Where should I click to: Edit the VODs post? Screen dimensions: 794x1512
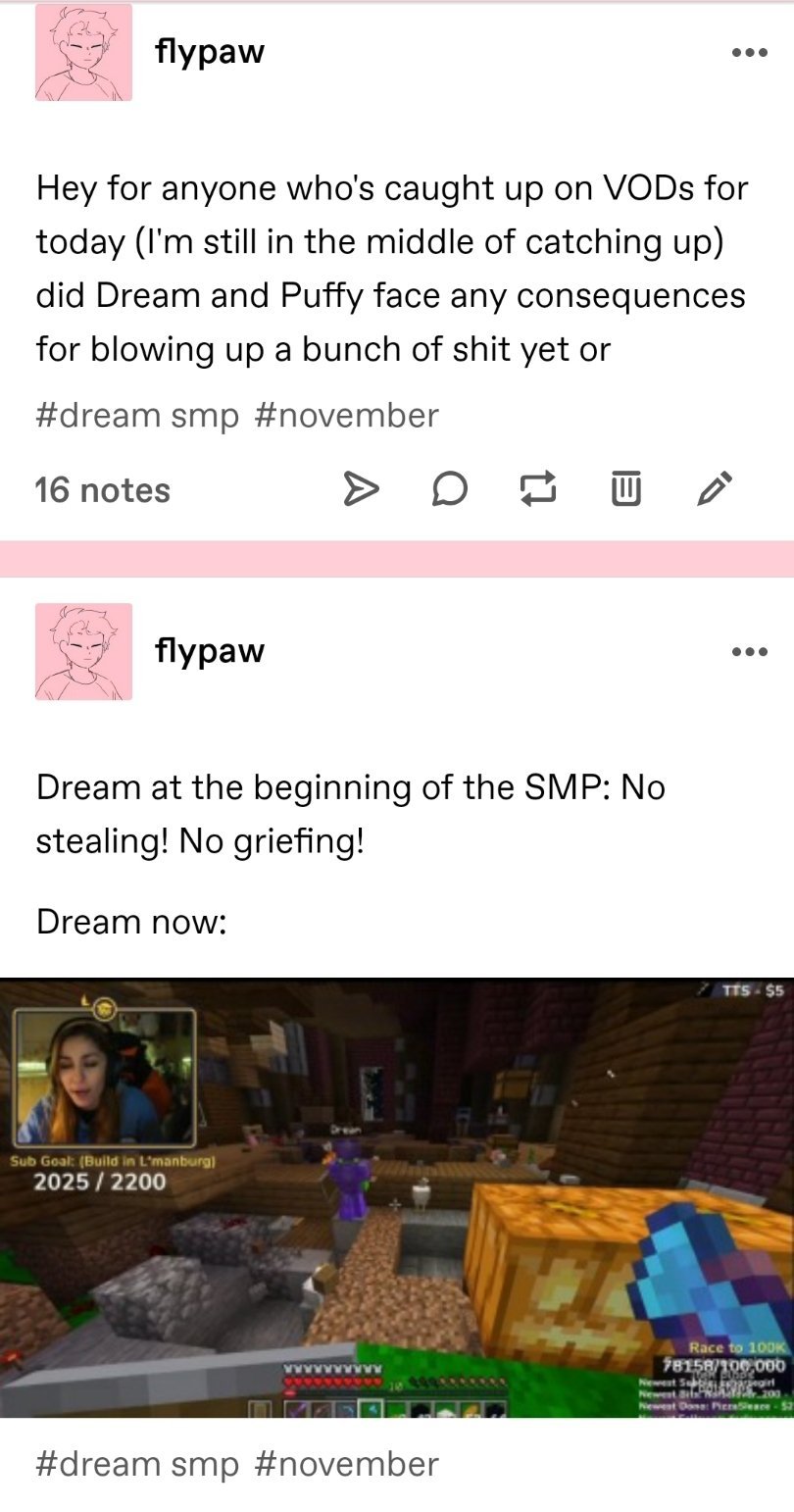point(714,488)
